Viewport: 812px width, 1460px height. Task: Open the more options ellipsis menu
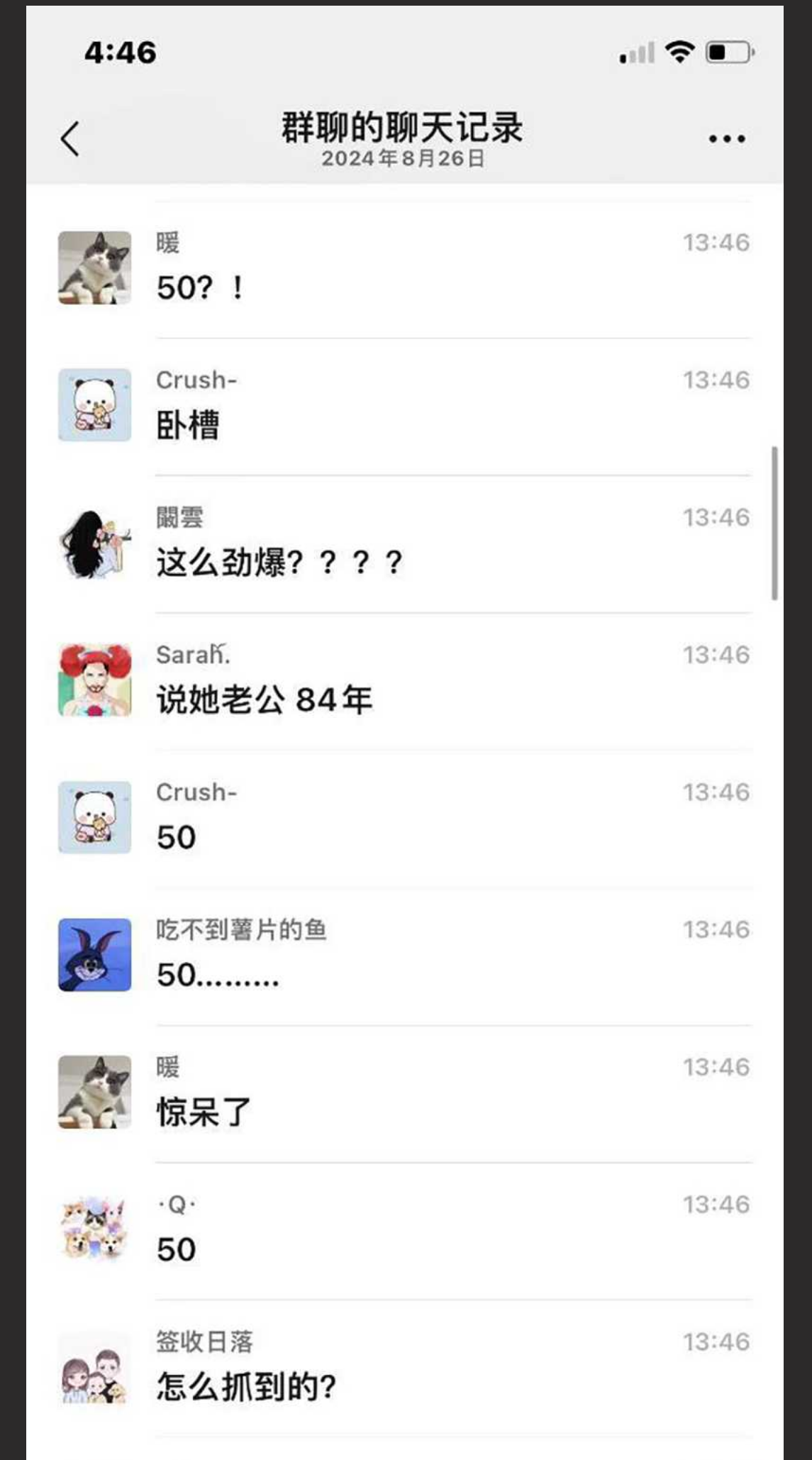[x=723, y=138]
